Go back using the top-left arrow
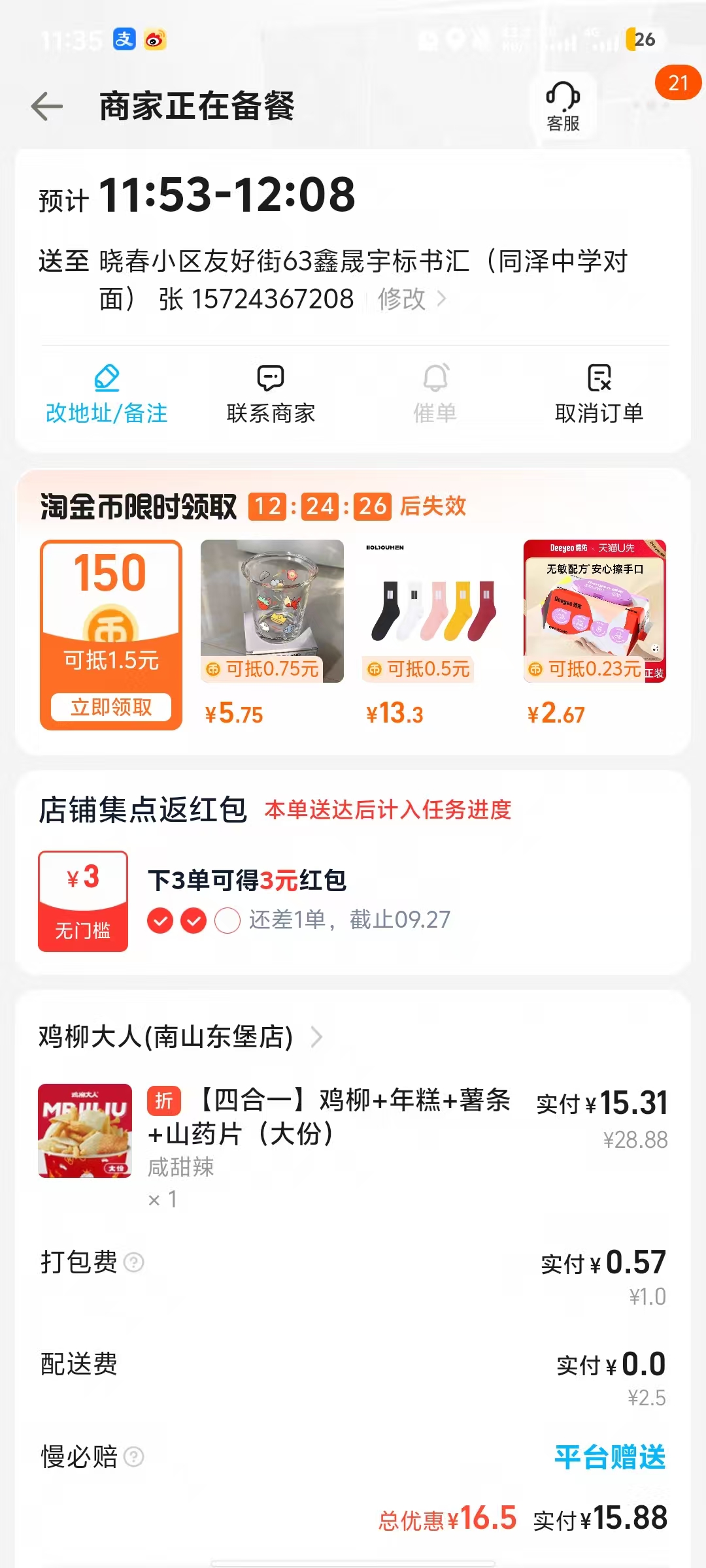The height and width of the screenshot is (1568, 706). pyautogui.click(x=47, y=106)
